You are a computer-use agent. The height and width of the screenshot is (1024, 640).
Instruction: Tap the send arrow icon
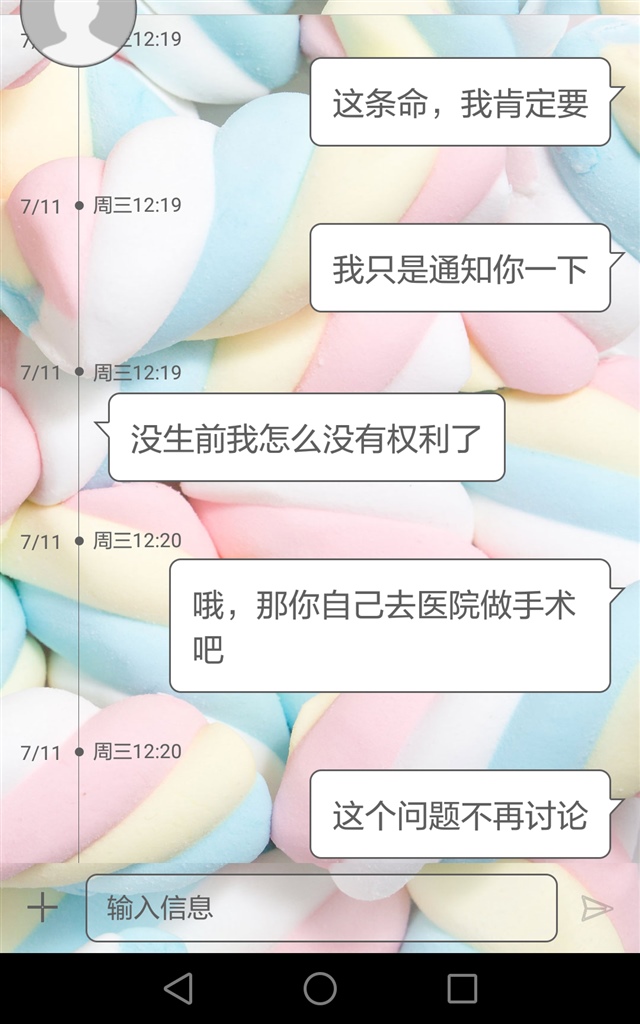click(x=596, y=908)
